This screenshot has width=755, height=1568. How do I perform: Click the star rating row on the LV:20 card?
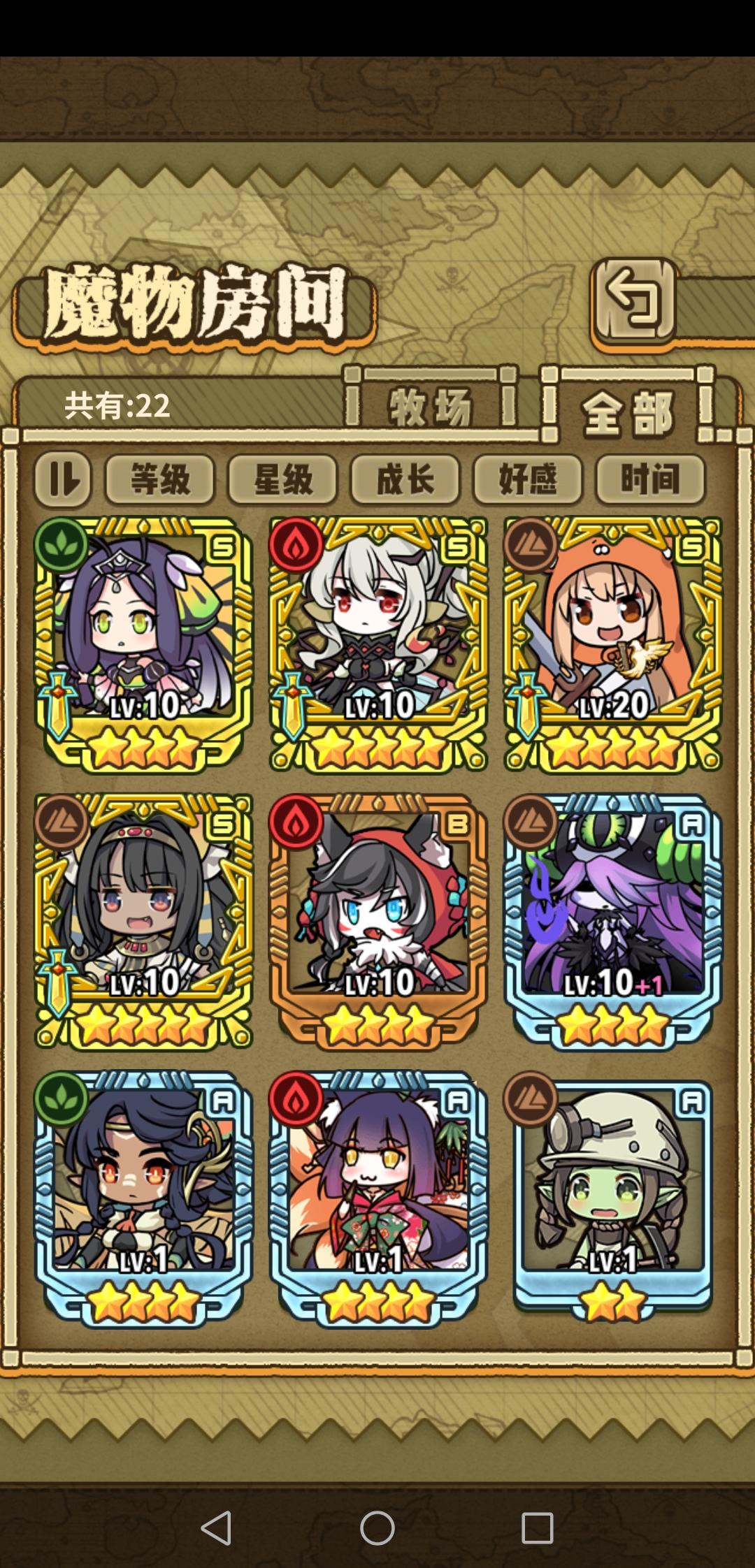click(x=611, y=747)
